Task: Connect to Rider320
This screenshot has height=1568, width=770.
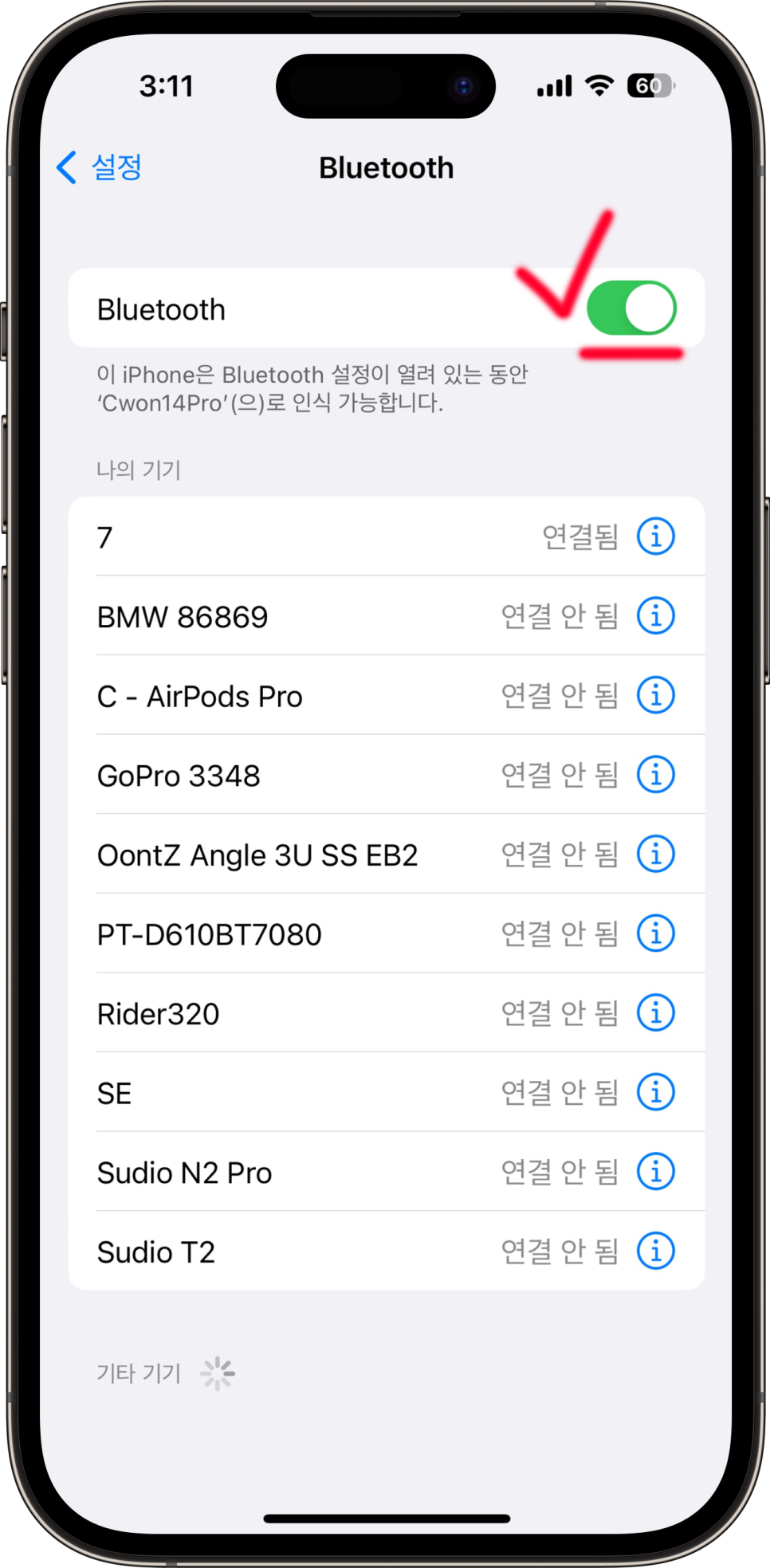Action: (x=387, y=1013)
